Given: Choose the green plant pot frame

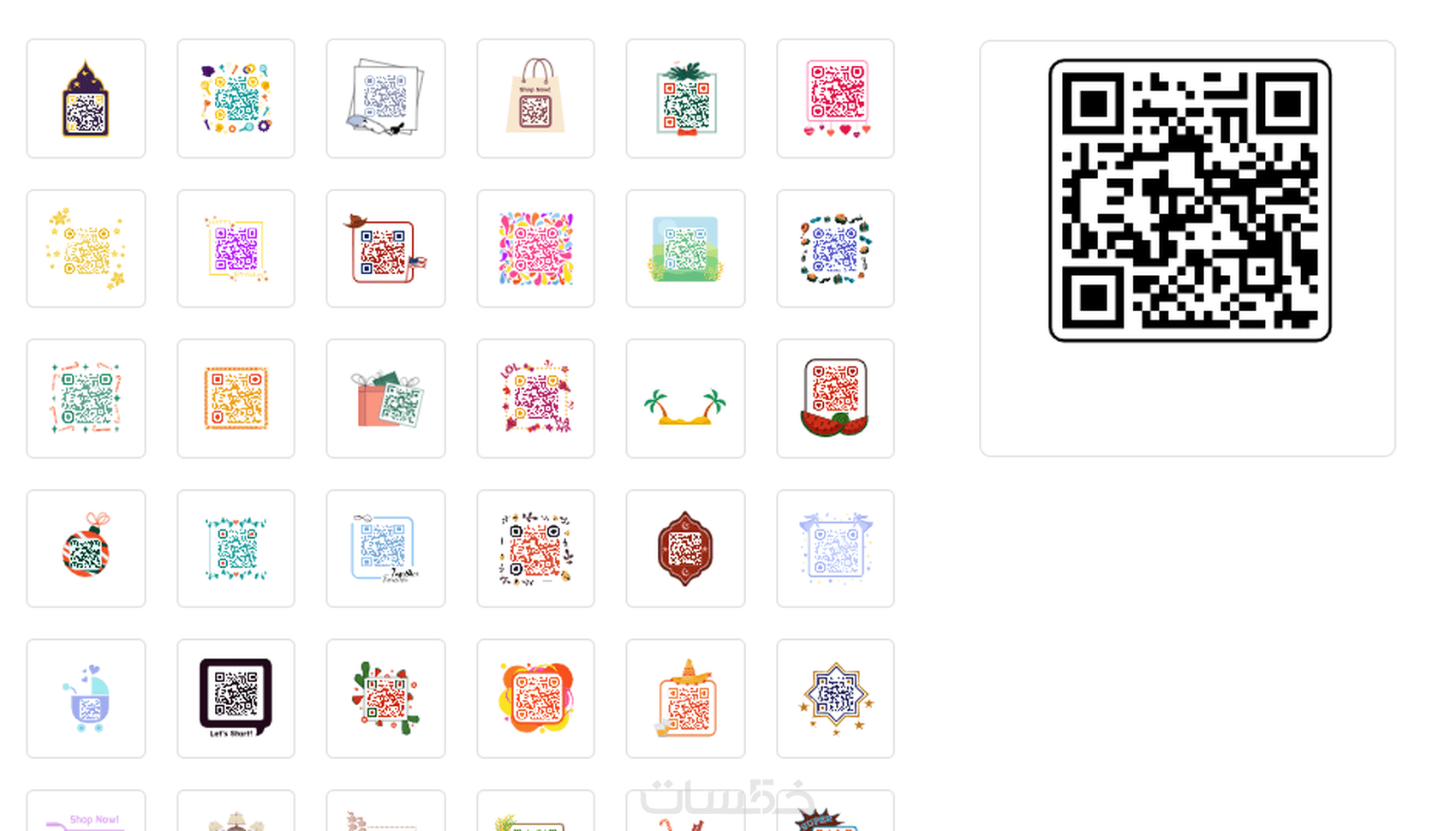Looking at the screenshot, I should click(x=685, y=99).
